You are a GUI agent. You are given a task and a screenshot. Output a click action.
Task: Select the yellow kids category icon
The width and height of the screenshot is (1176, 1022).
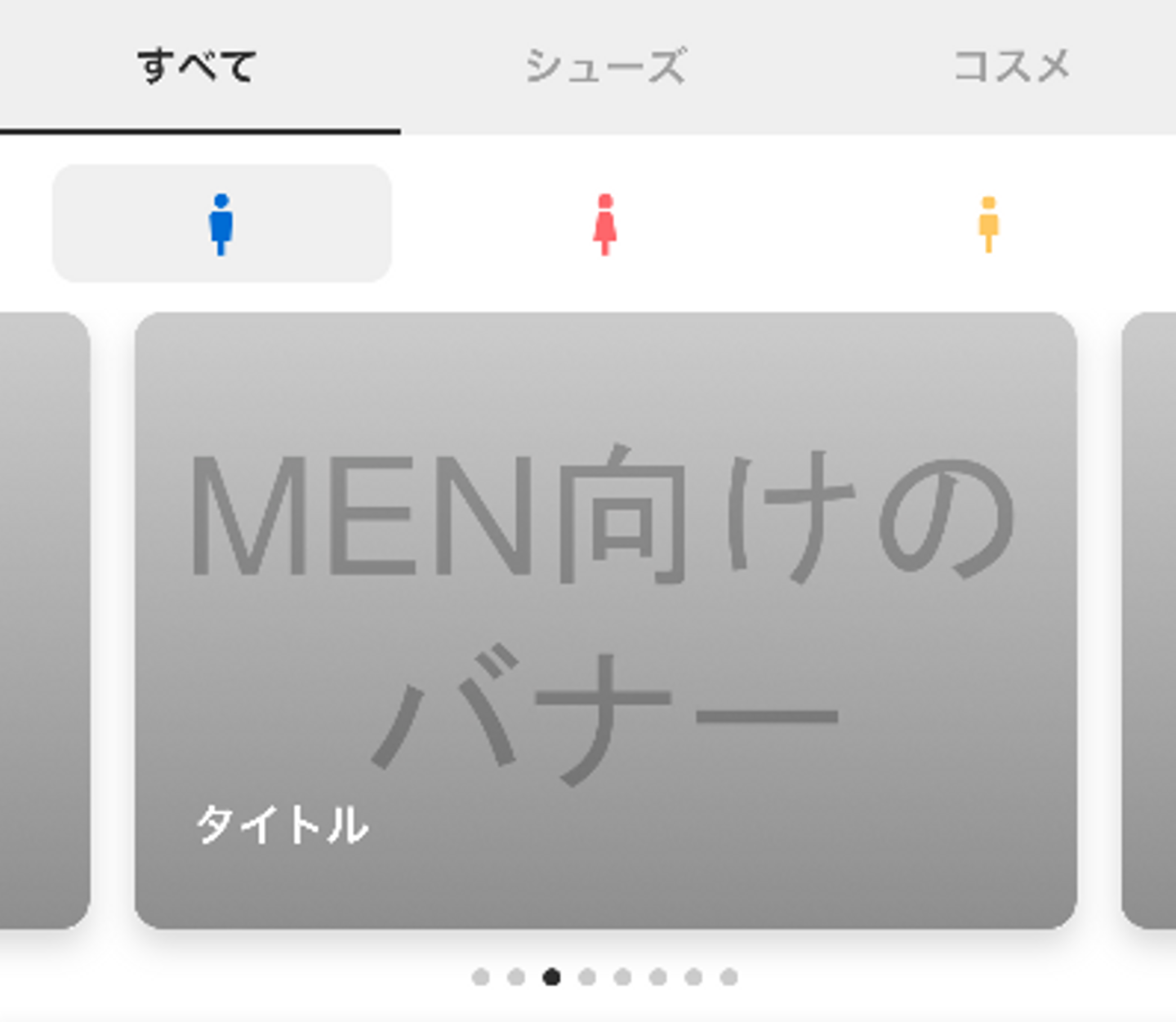point(988,224)
